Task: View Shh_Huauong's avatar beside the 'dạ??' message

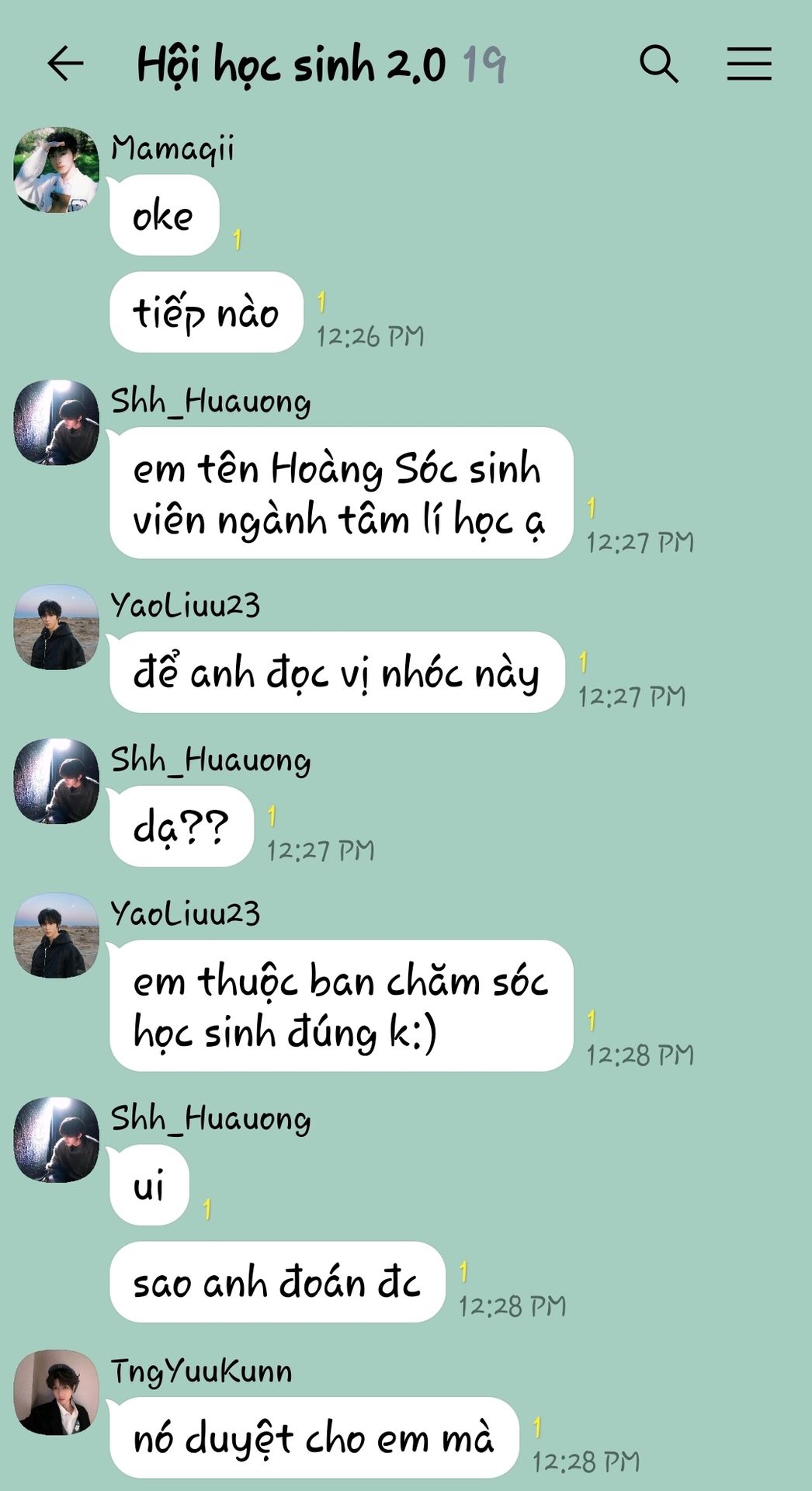Action: coord(57,781)
